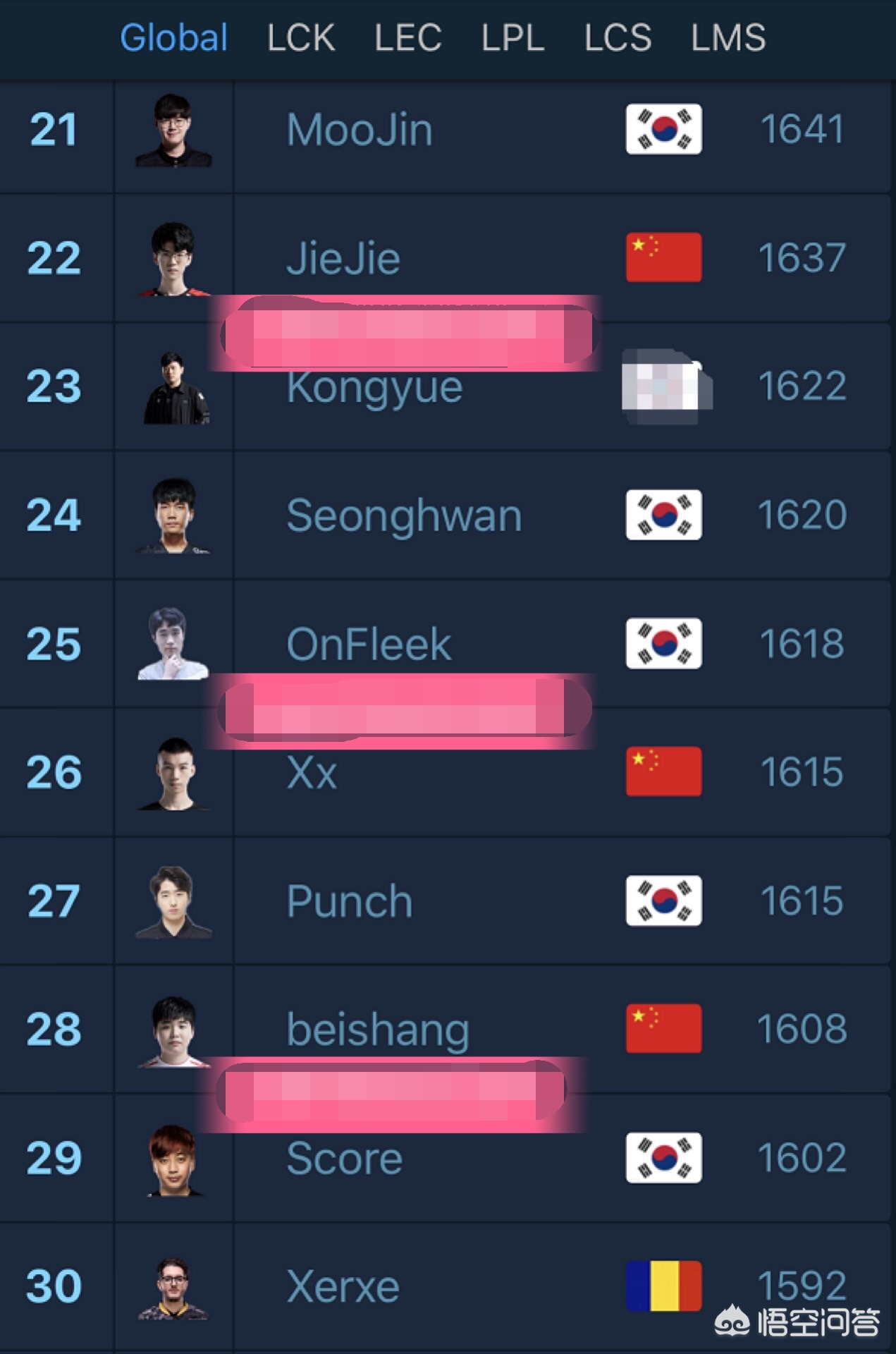View the LCS tab
Screen dimensions: 896x1354
tap(618, 37)
